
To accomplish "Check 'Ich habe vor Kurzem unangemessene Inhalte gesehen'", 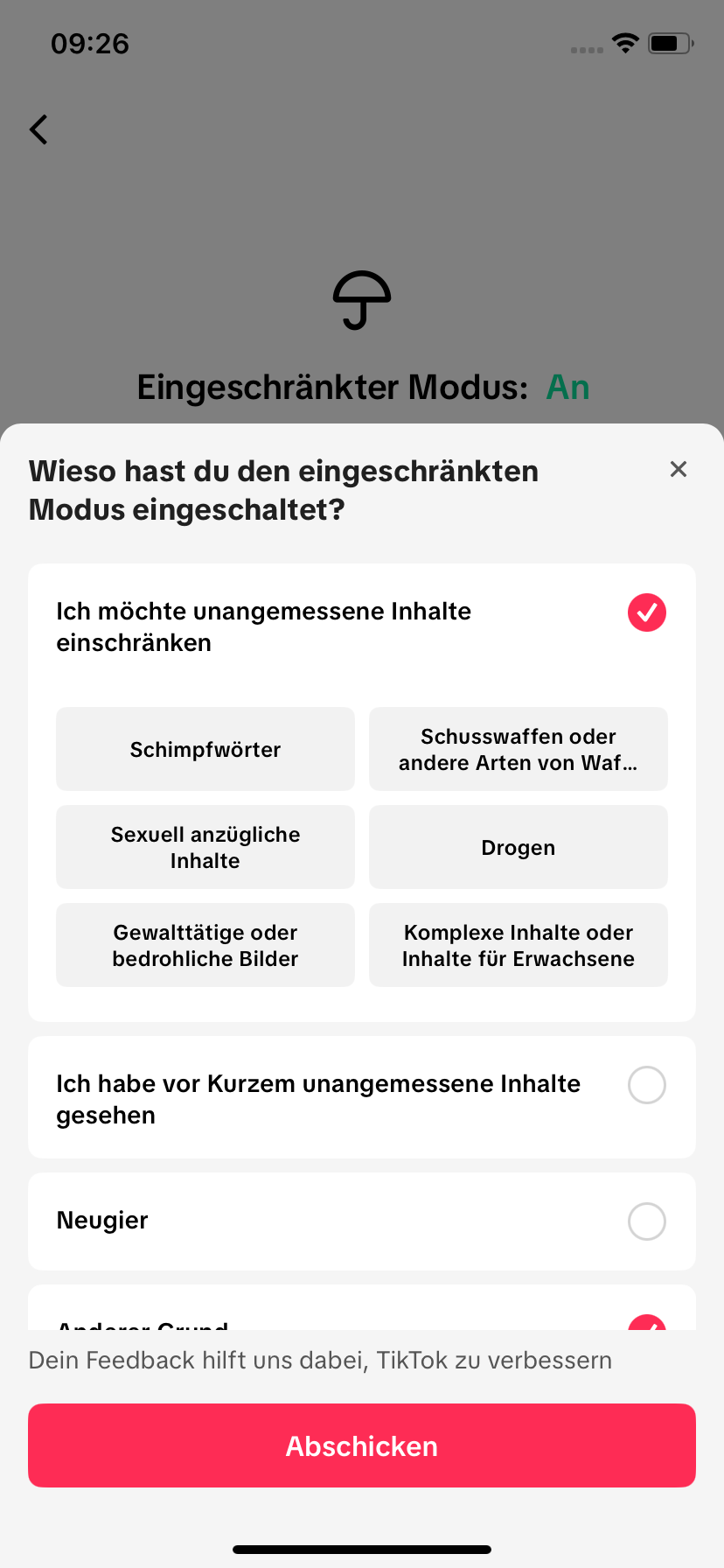I will coord(362,1098).
